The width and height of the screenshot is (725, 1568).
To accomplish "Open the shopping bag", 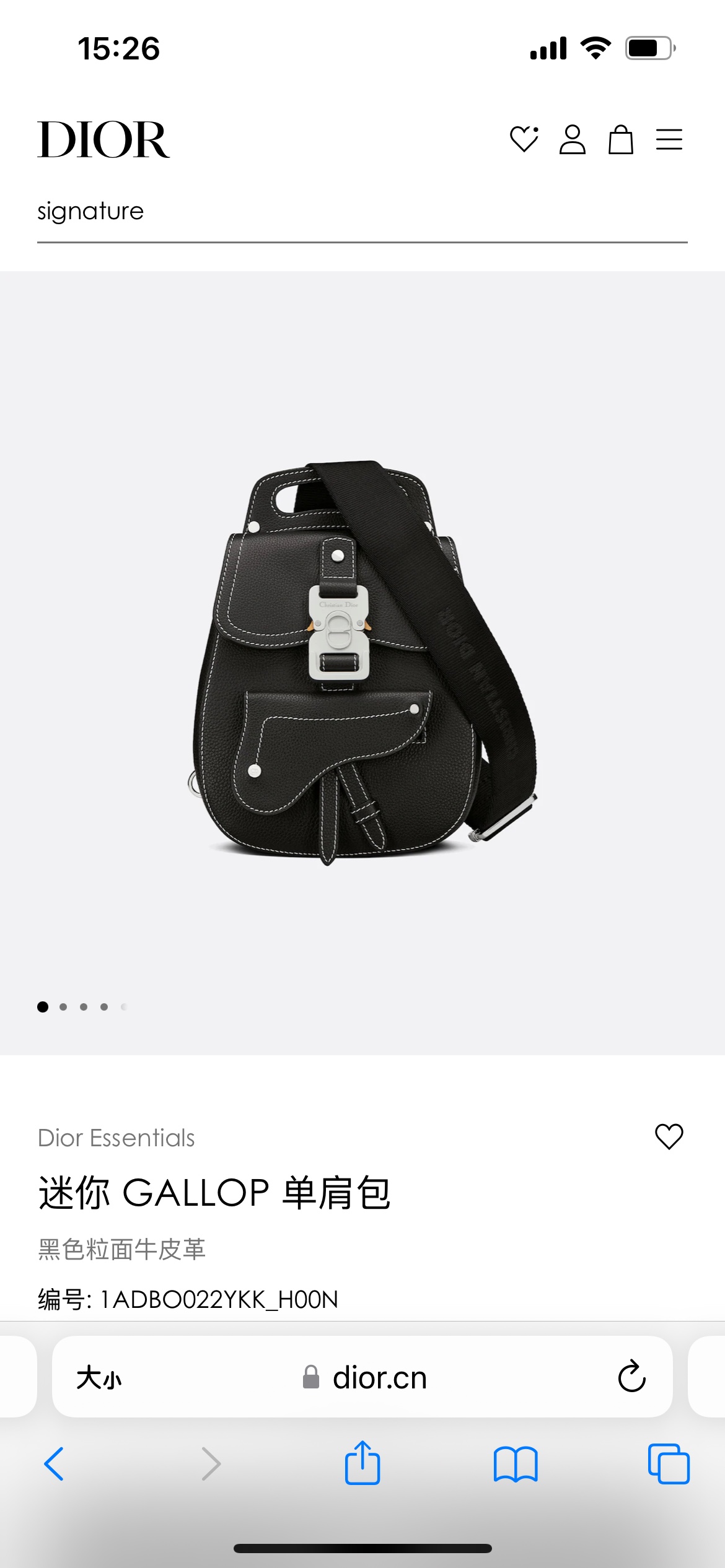I will point(620,139).
